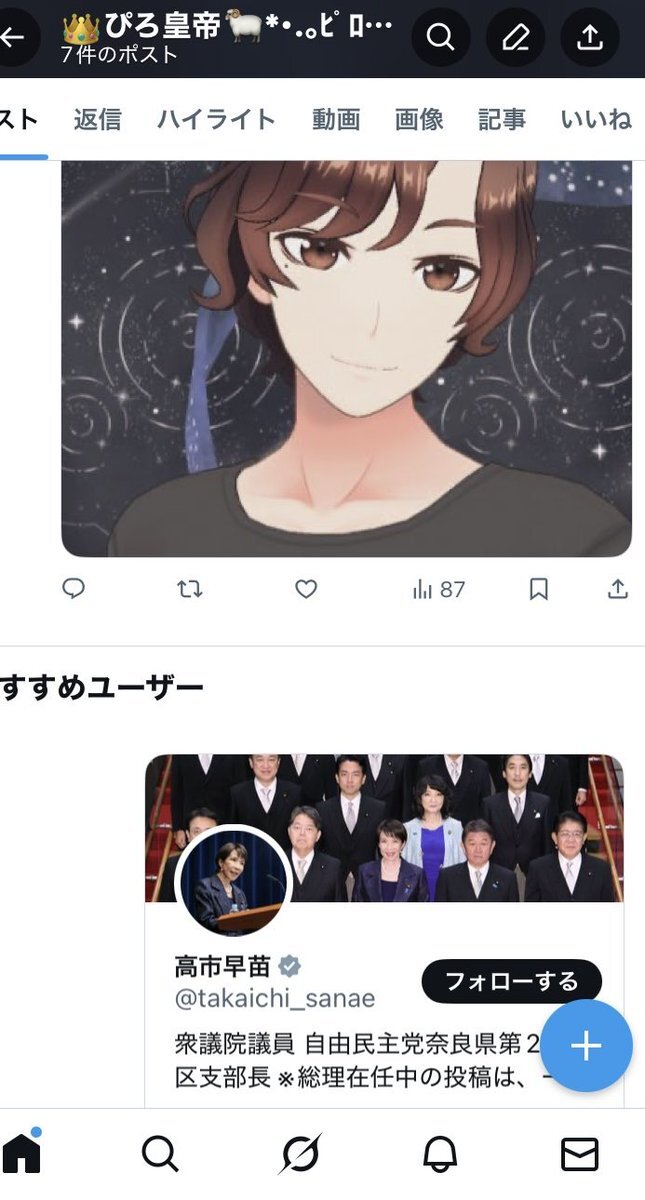Select the 画像 tab

[x=418, y=120]
